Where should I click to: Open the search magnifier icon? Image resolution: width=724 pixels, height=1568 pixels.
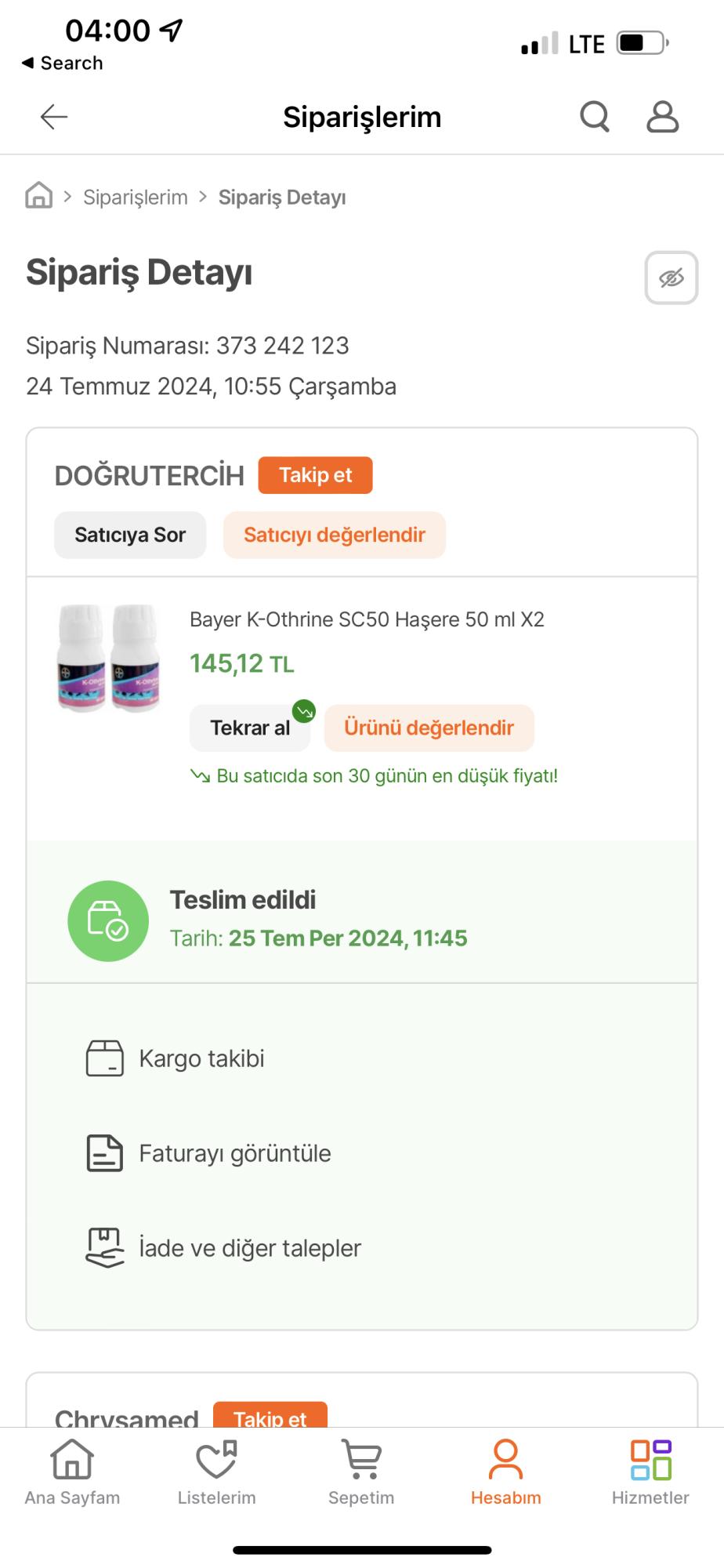595,116
